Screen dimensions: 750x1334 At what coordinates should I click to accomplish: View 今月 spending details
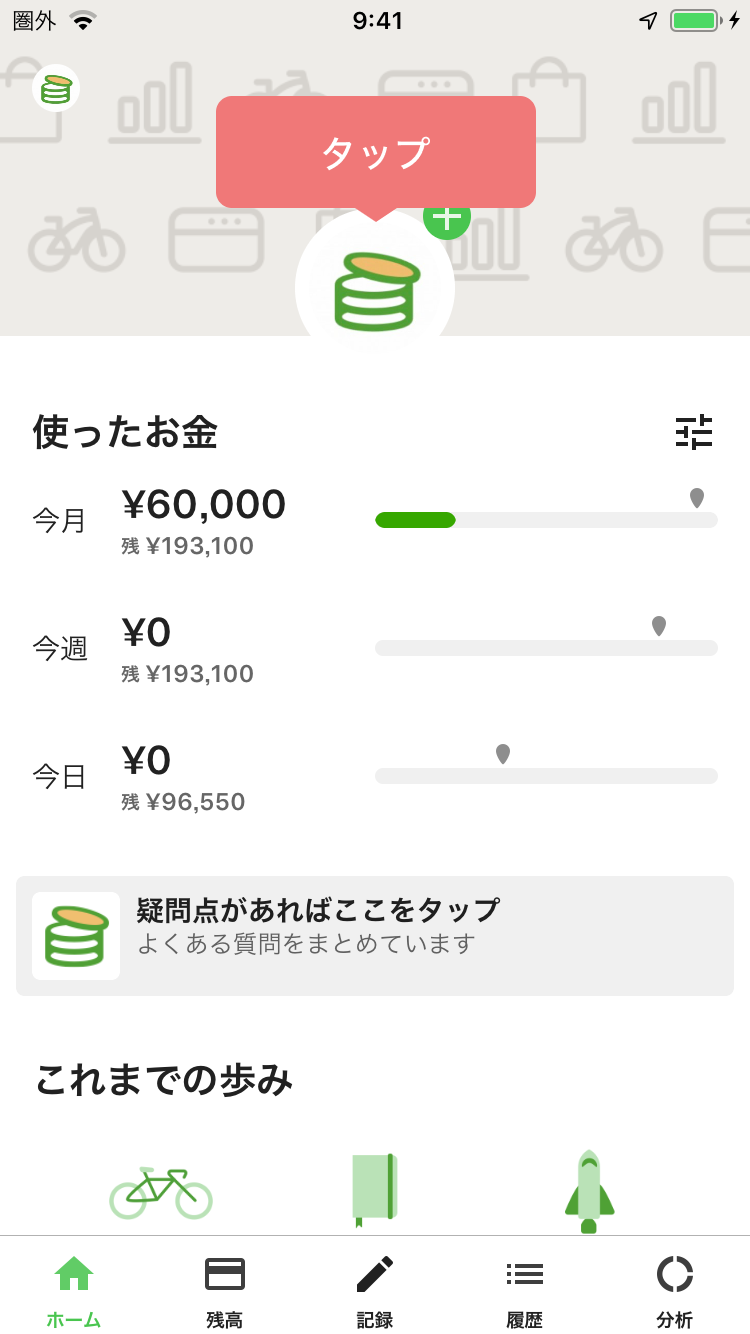coord(375,521)
